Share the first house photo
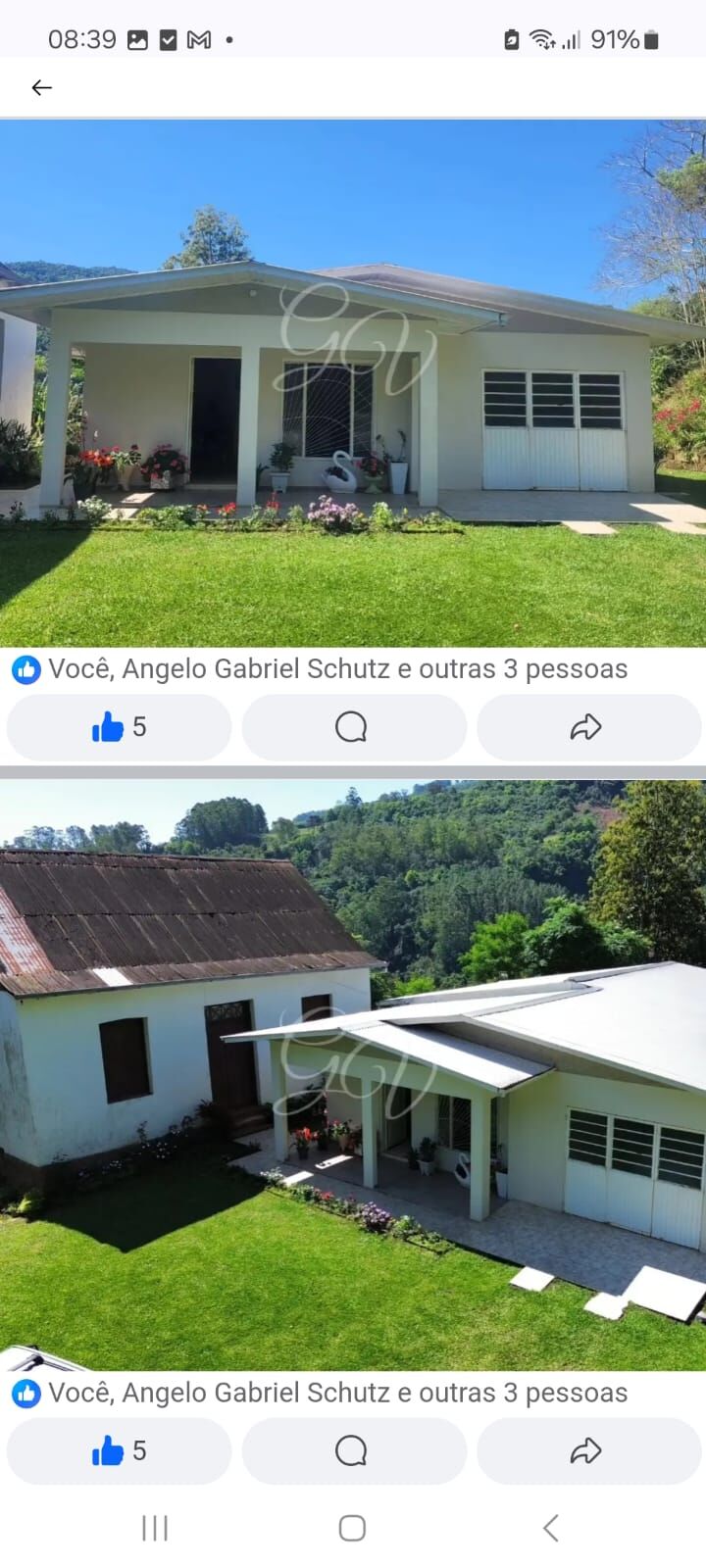 coord(586,727)
